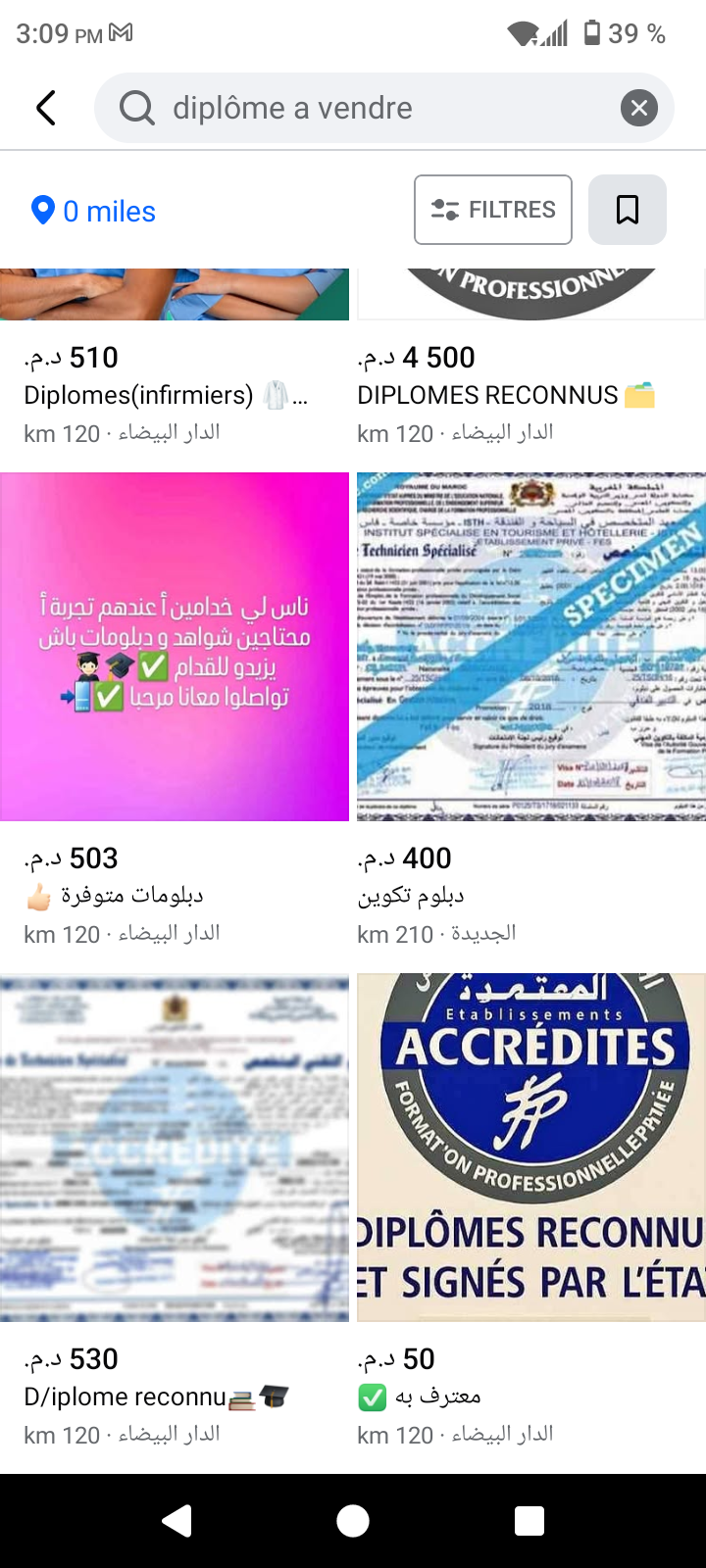Change the 0 miles location radius
706x1568 pixels.
[94, 211]
